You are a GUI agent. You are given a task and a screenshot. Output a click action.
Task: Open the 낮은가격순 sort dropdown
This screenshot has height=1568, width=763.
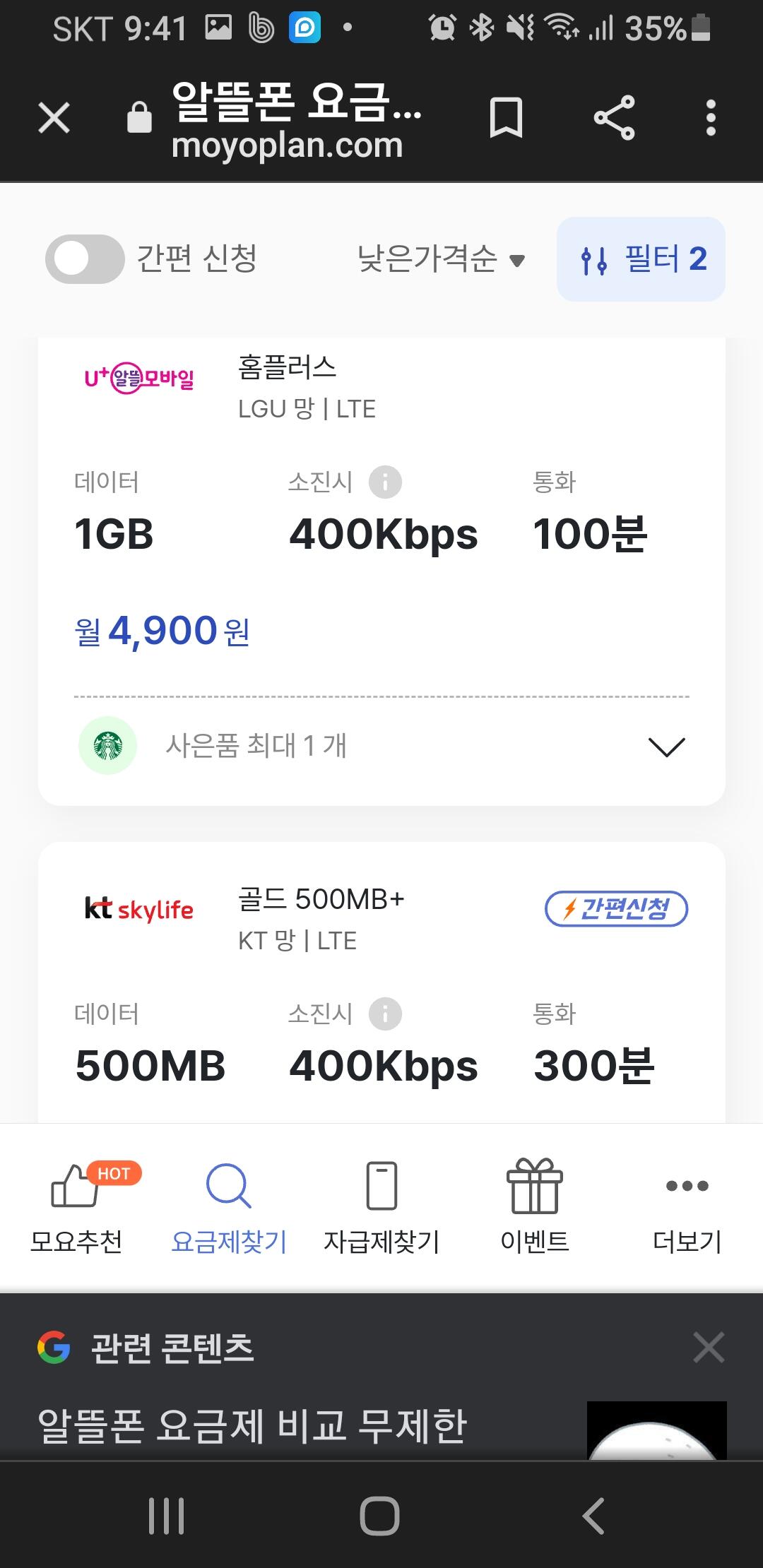[441, 259]
